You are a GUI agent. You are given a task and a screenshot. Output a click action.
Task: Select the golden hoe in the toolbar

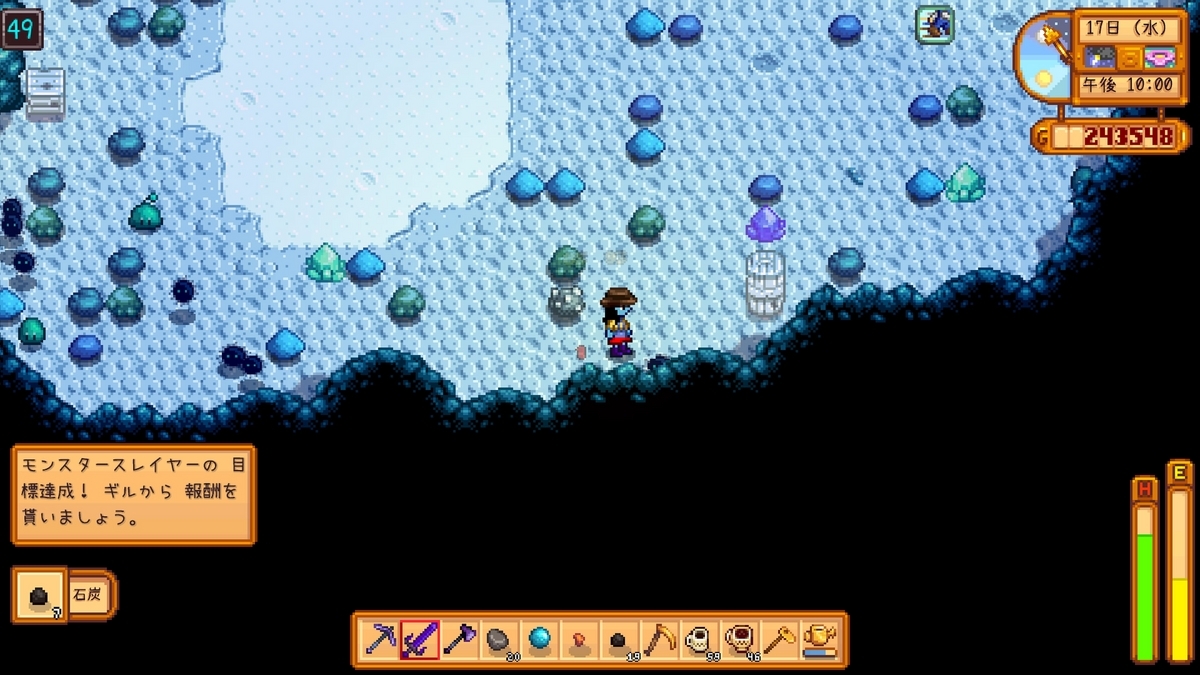point(779,639)
